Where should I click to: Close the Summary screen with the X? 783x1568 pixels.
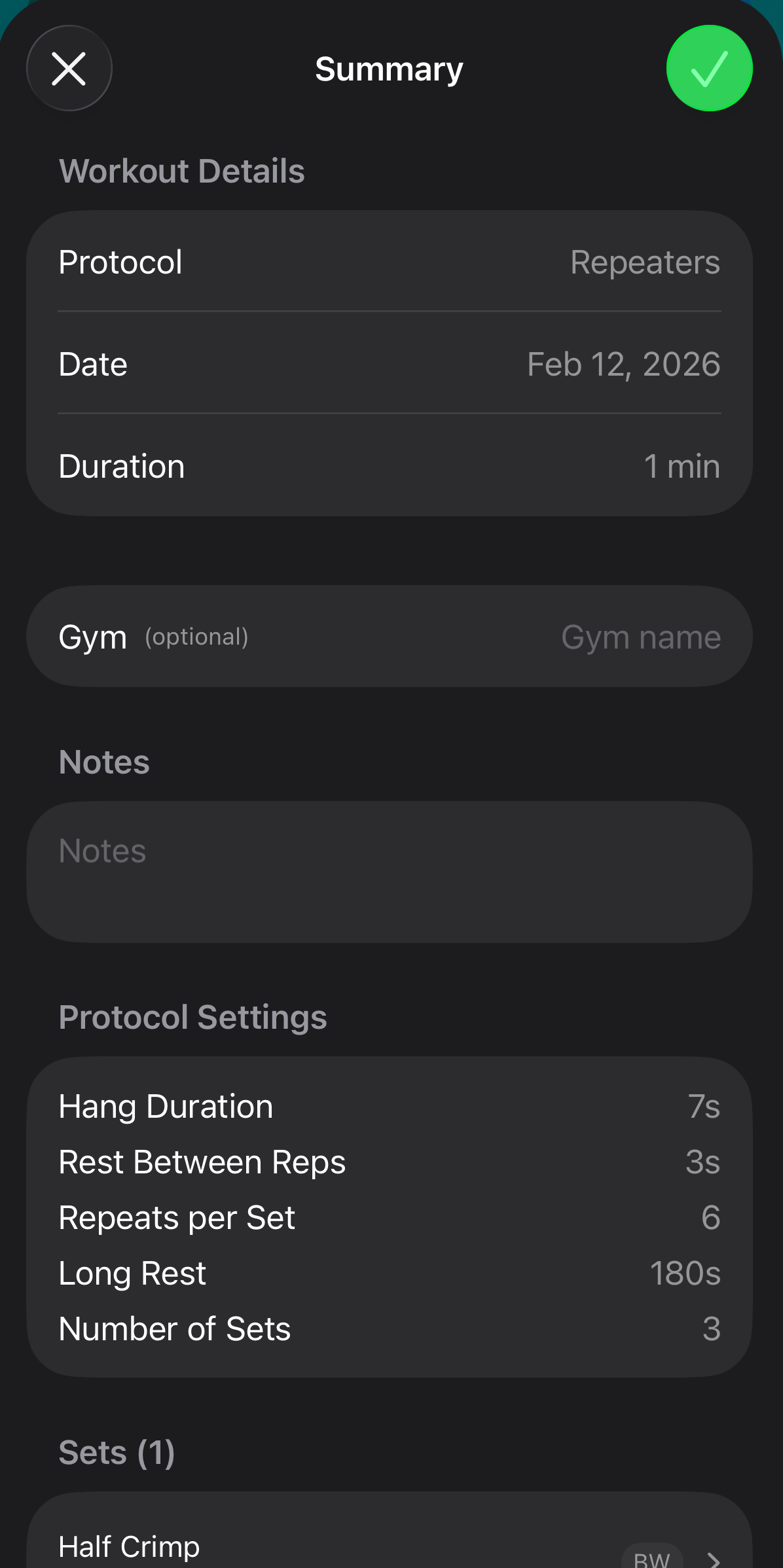69,68
